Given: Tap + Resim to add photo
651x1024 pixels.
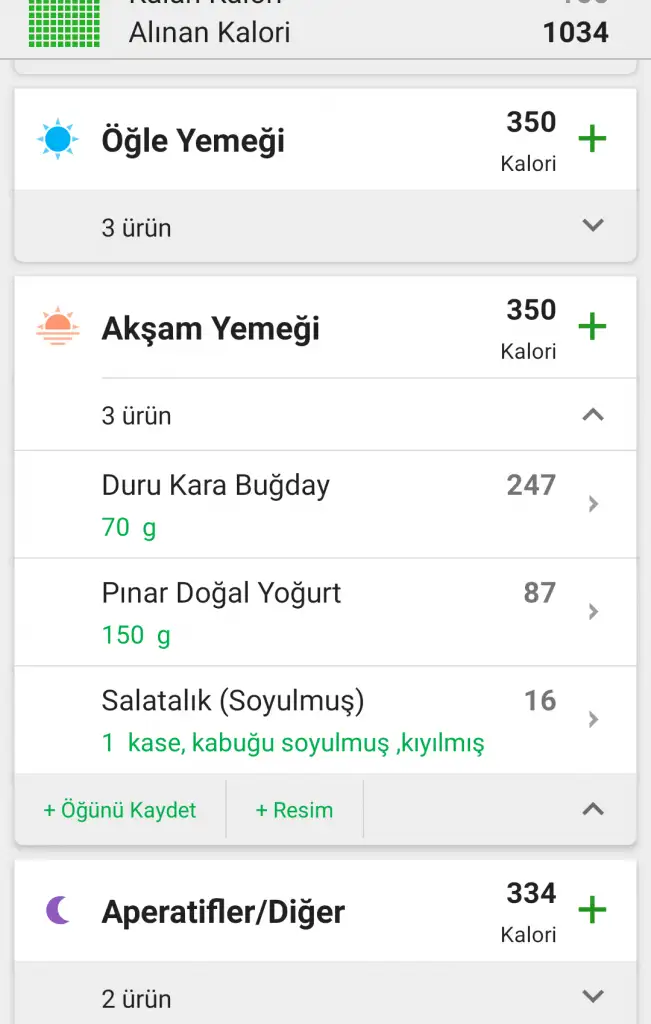Looking at the screenshot, I should 294,810.
